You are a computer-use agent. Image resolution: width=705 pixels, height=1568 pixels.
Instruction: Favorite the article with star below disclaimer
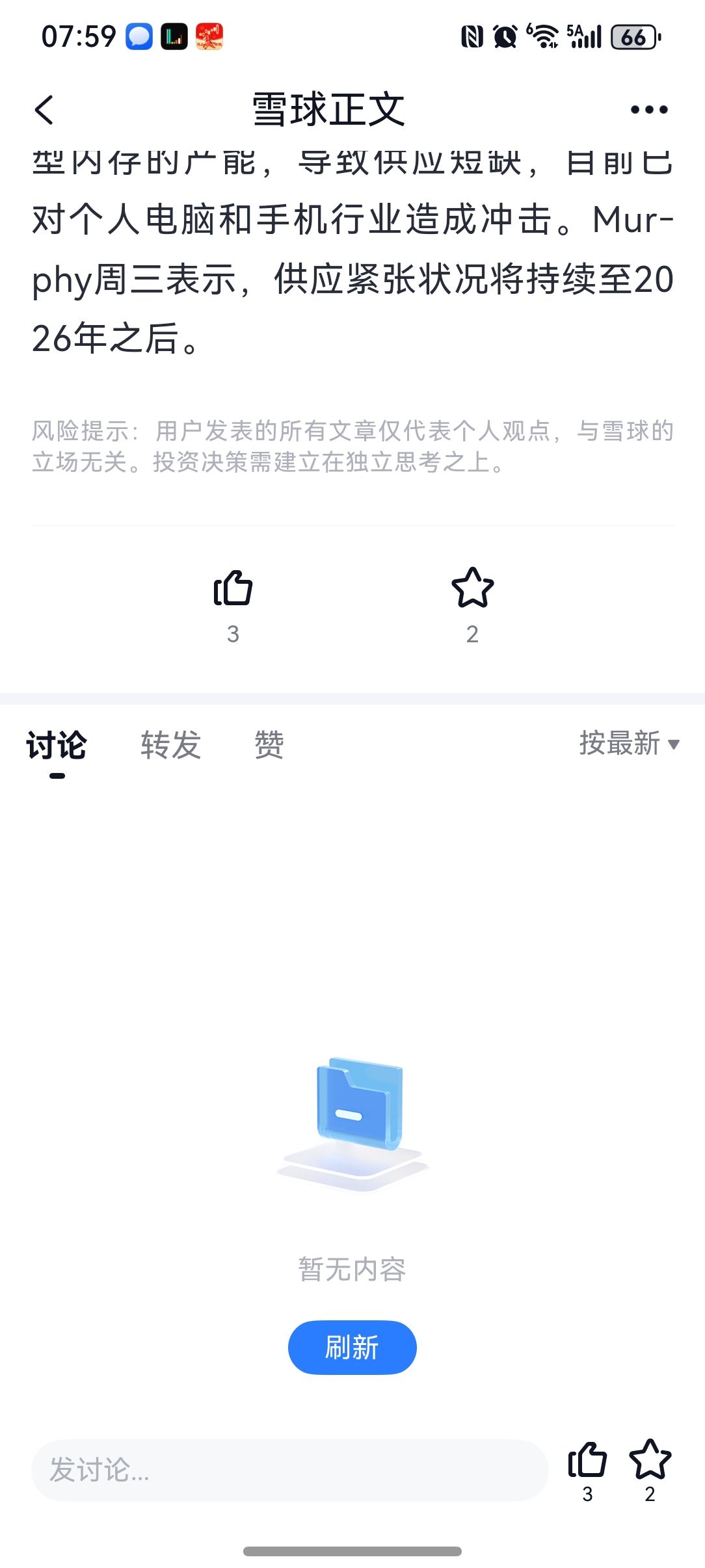click(x=472, y=589)
